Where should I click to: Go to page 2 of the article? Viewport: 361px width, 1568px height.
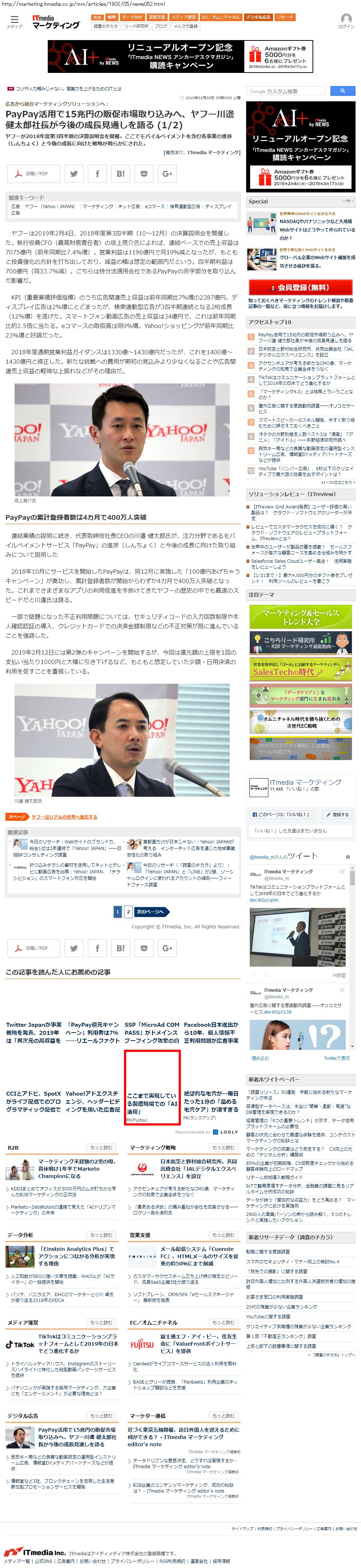[128, 911]
